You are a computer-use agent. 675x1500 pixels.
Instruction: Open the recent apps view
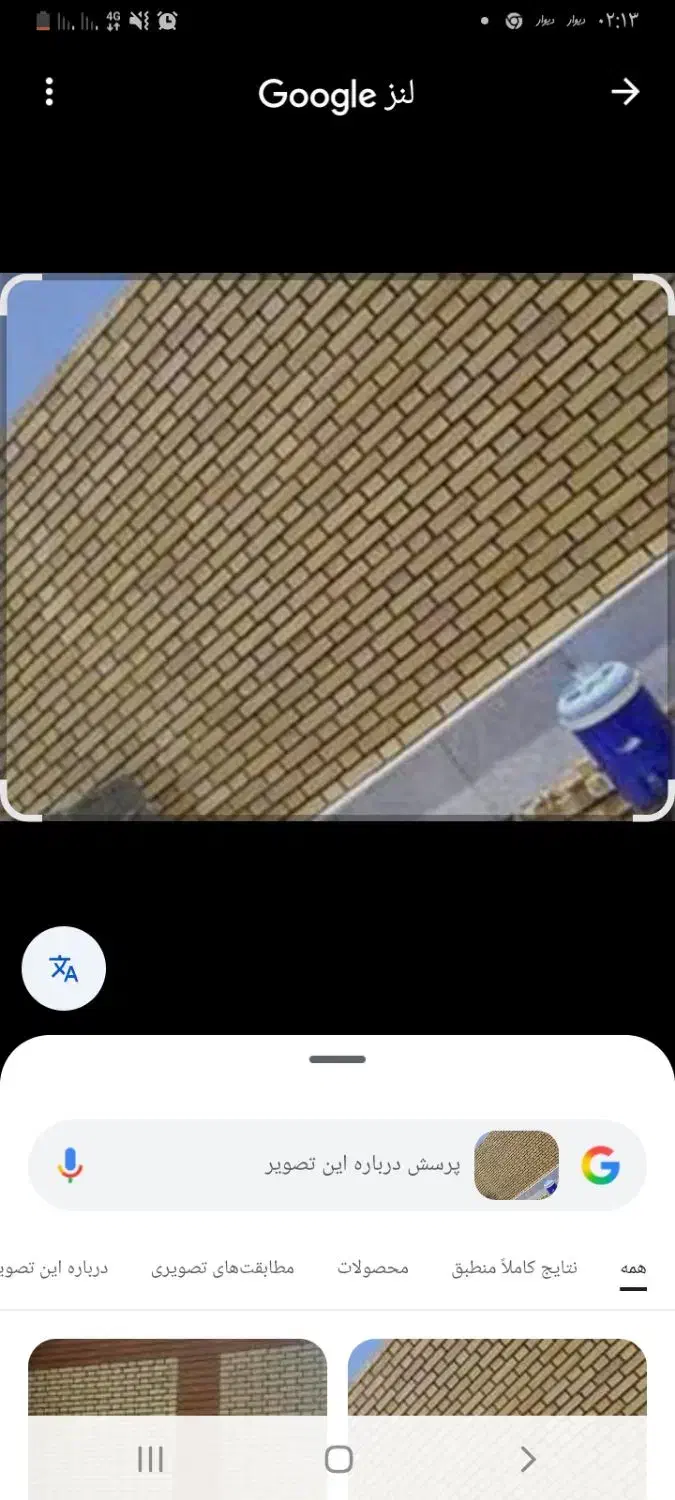tap(150, 1459)
